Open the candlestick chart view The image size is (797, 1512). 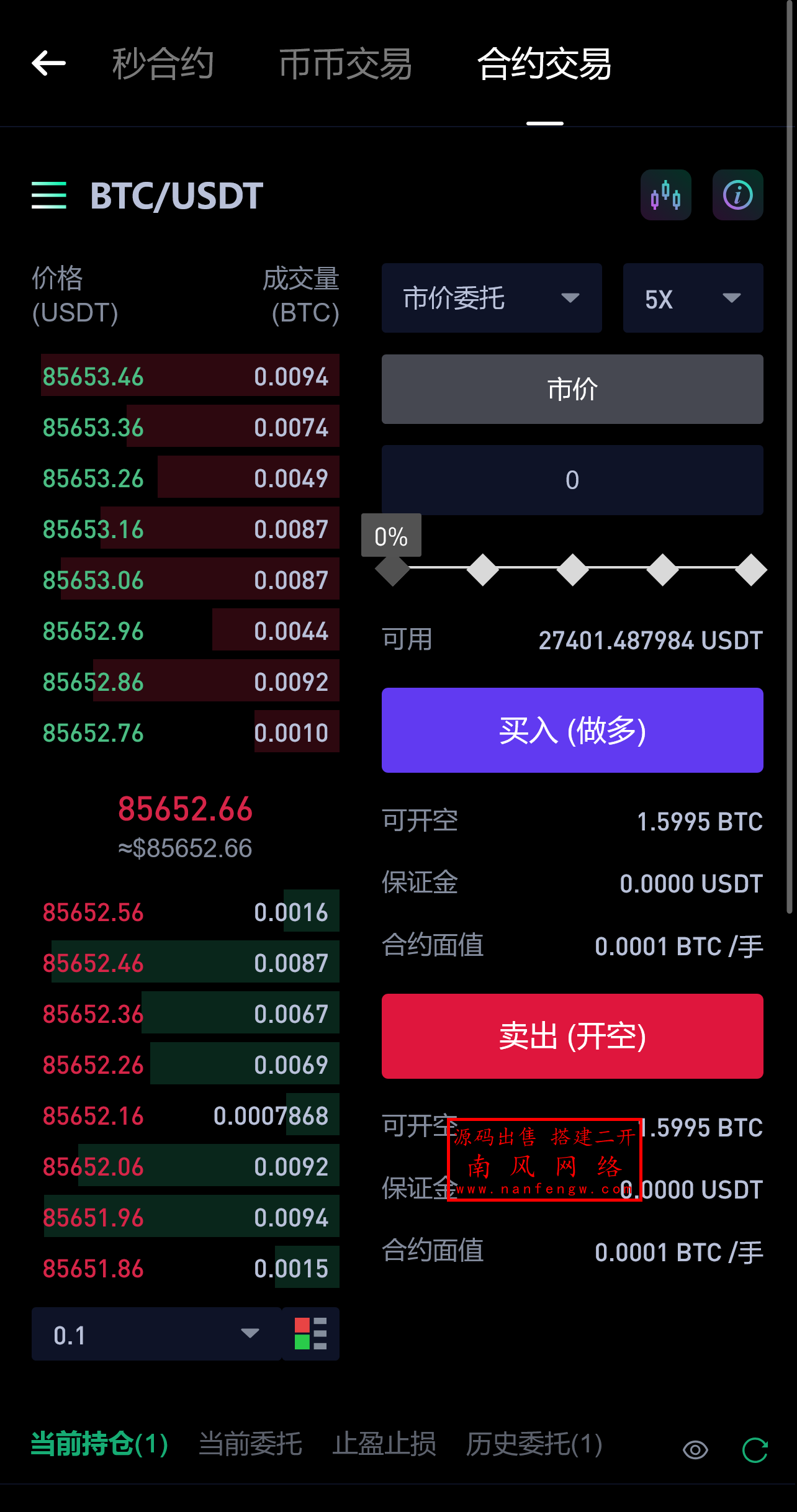click(x=665, y=195)
